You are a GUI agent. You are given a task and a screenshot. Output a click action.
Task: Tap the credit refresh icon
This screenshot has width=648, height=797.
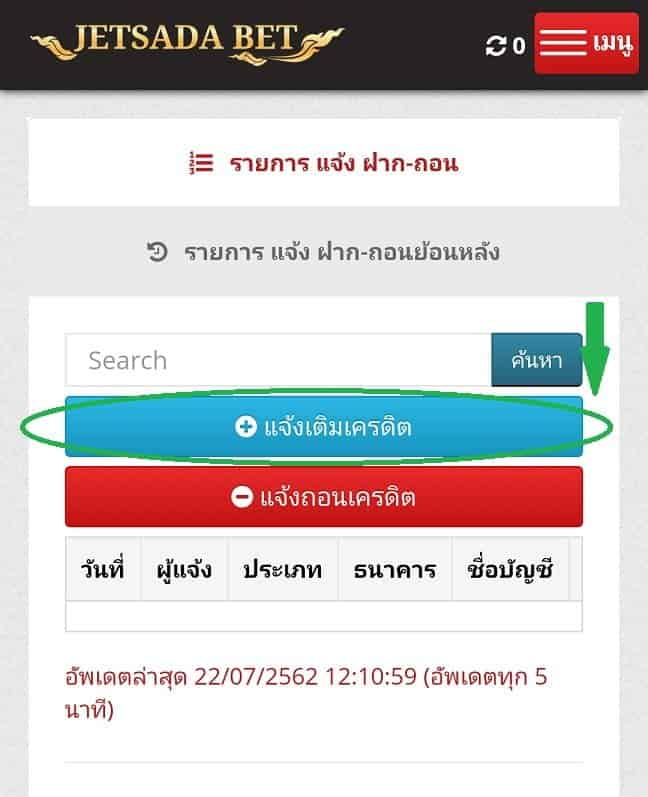pyautogui.click(x=496, y=45)
